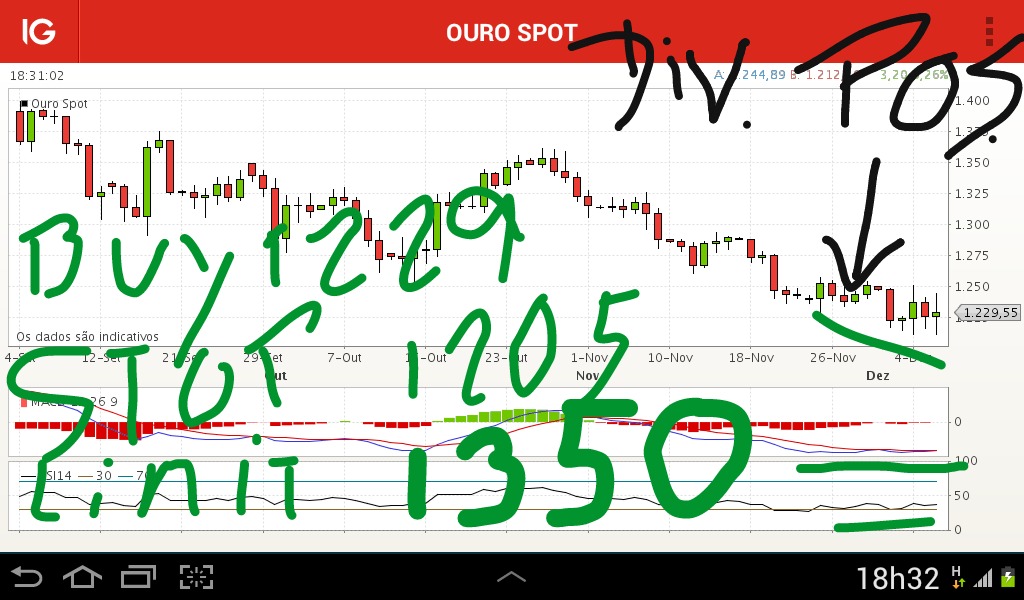Return to the home screen
The height and width of the screenshot is (600, 1024).
point(82,577)
